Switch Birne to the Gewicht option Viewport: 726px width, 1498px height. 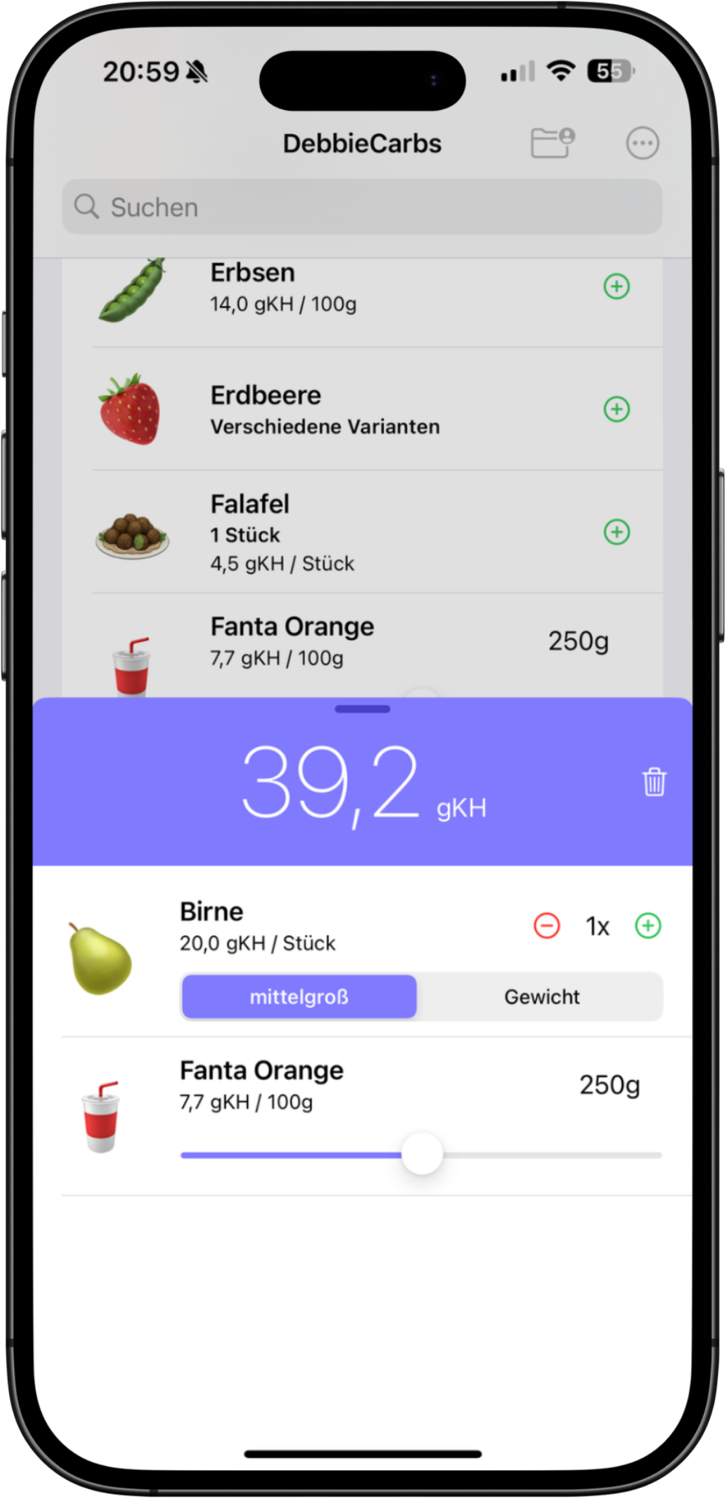[x=541, y=997]
